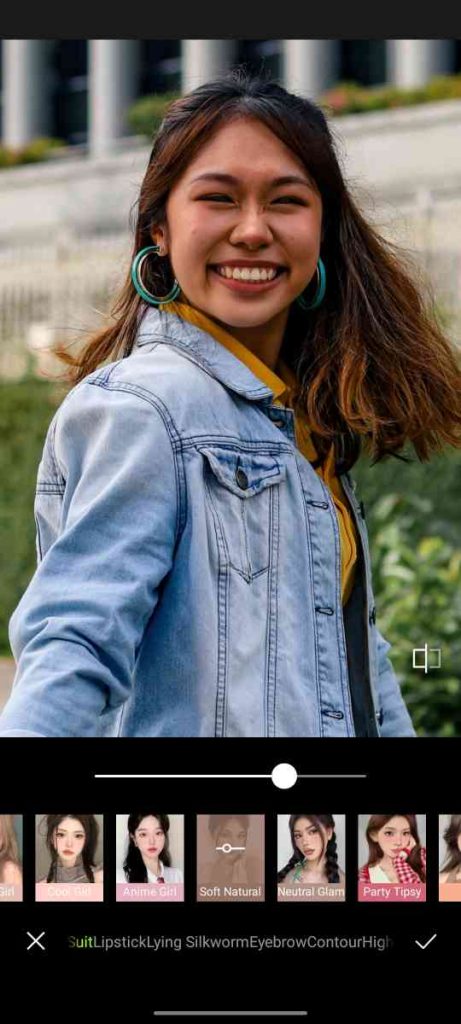Image resolution: width=461 pixels, height=1024 pixels.
Task: Go to the Eyebrow tab
Action: pyautogui.click(x=278, y=942)
